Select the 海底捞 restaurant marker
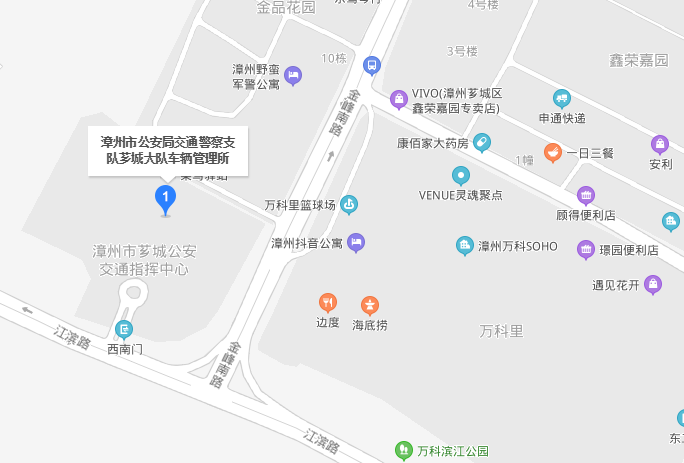The image size is (684, 463). [x=369, y=304]
